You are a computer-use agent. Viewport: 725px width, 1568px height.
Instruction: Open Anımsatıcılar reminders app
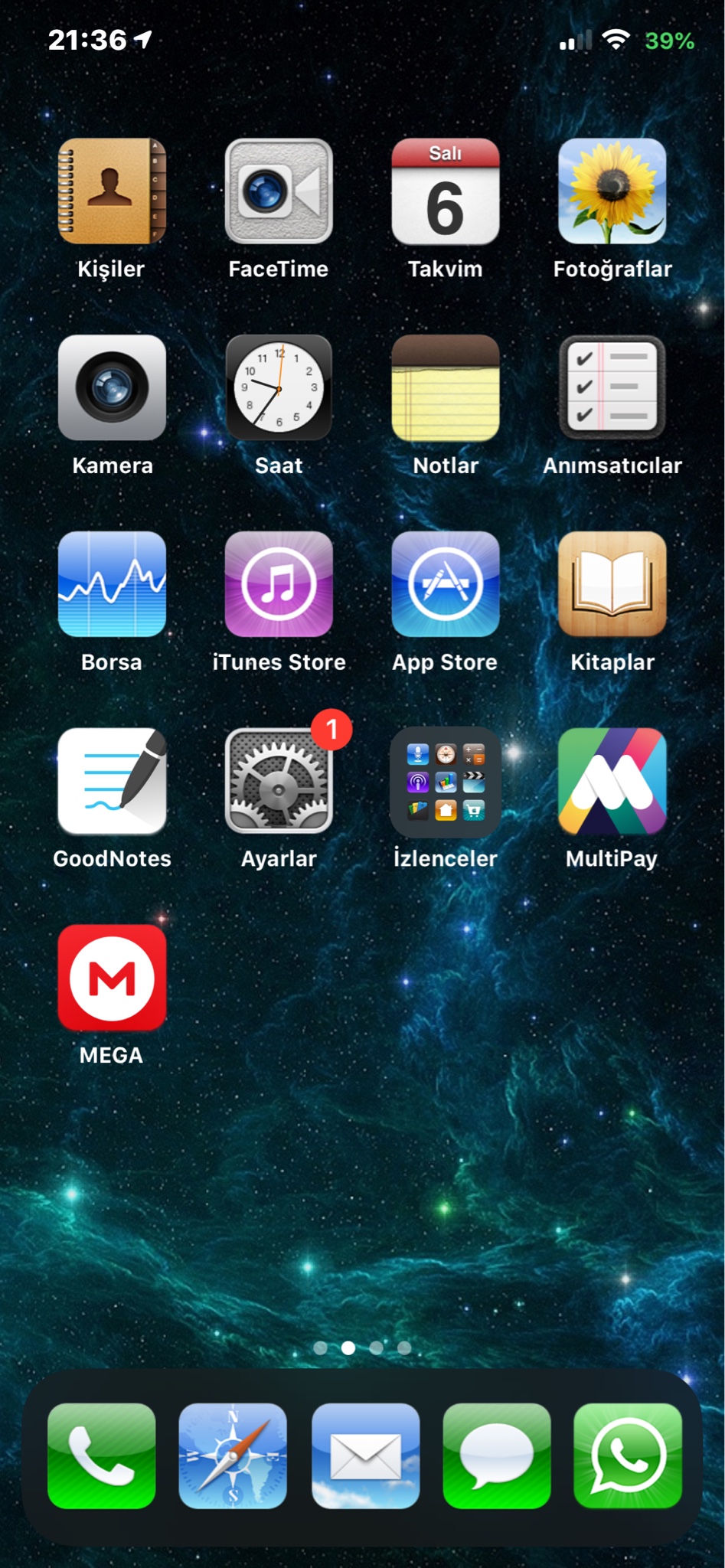(x=612, y=387)
